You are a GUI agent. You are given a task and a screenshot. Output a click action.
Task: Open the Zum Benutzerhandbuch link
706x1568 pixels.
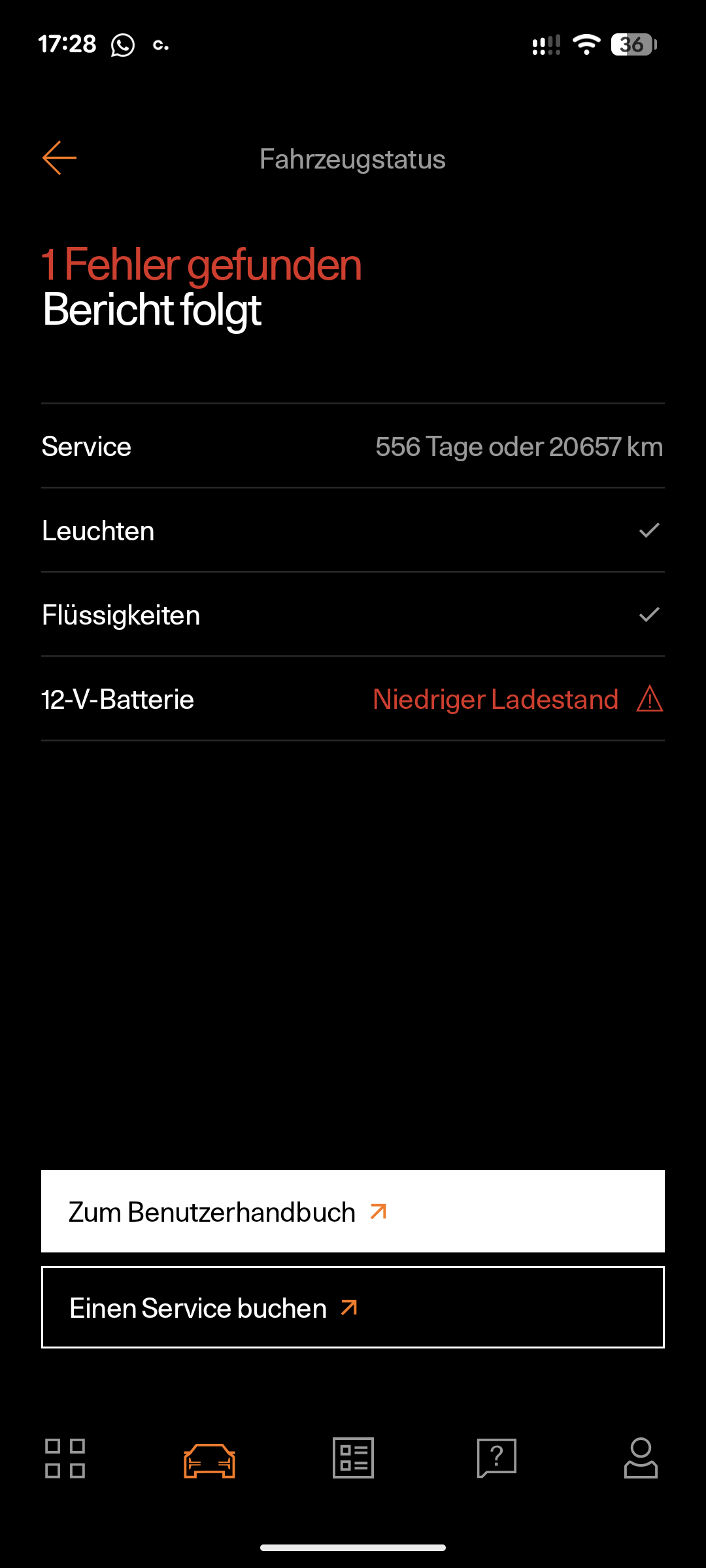pos(353,1211)
